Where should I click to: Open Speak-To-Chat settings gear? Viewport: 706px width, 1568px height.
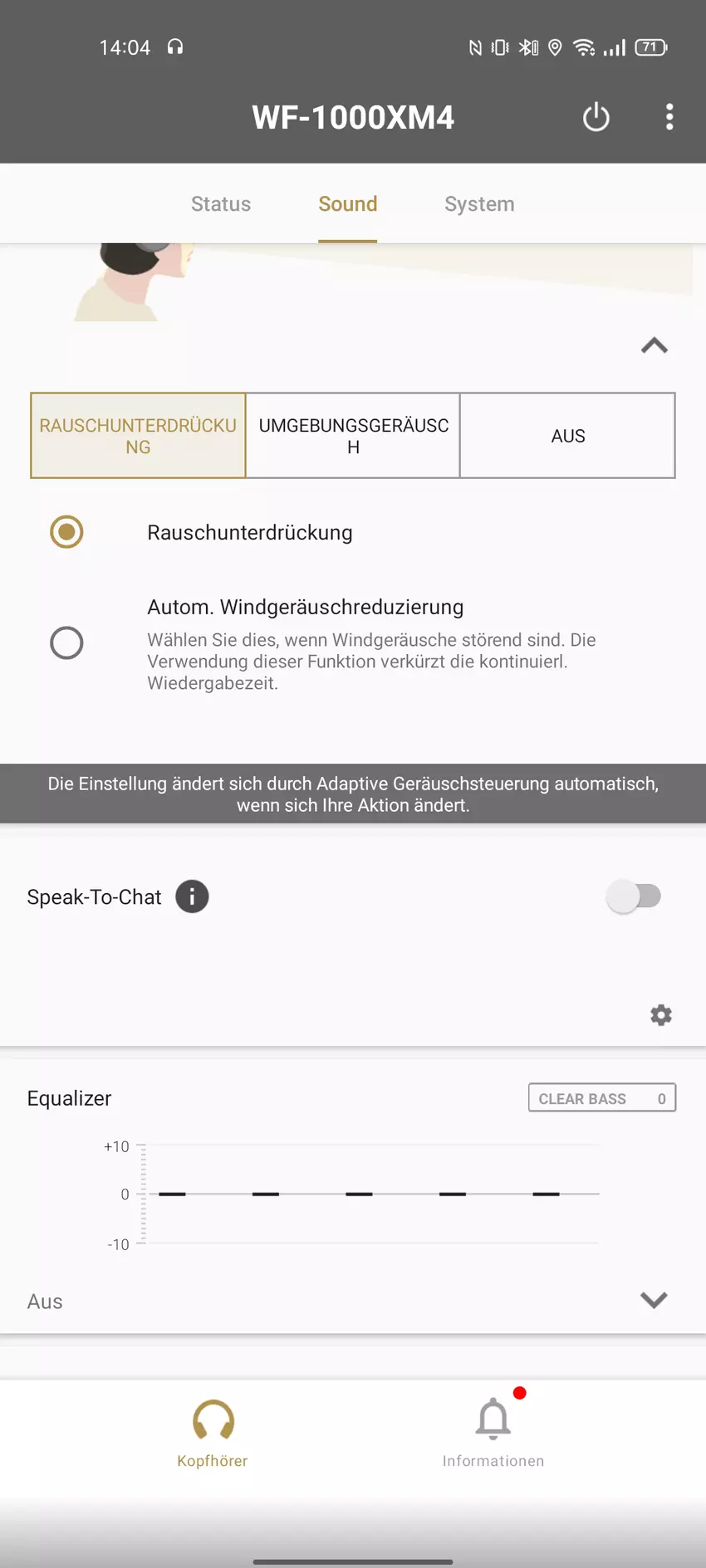click(x=660, y=1015)
